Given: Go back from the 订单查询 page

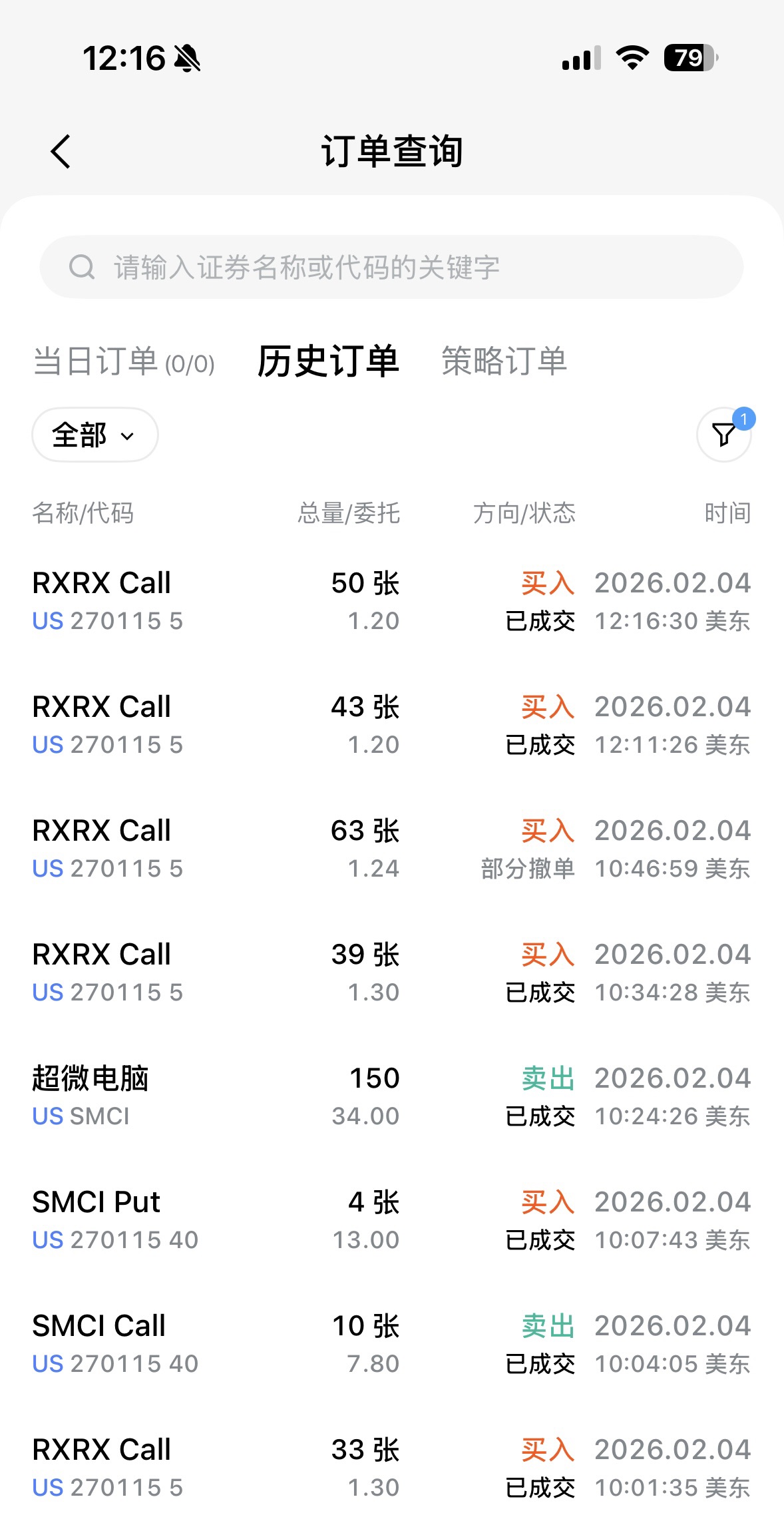Looking at the screenshot, I should [x=61, y=152].
